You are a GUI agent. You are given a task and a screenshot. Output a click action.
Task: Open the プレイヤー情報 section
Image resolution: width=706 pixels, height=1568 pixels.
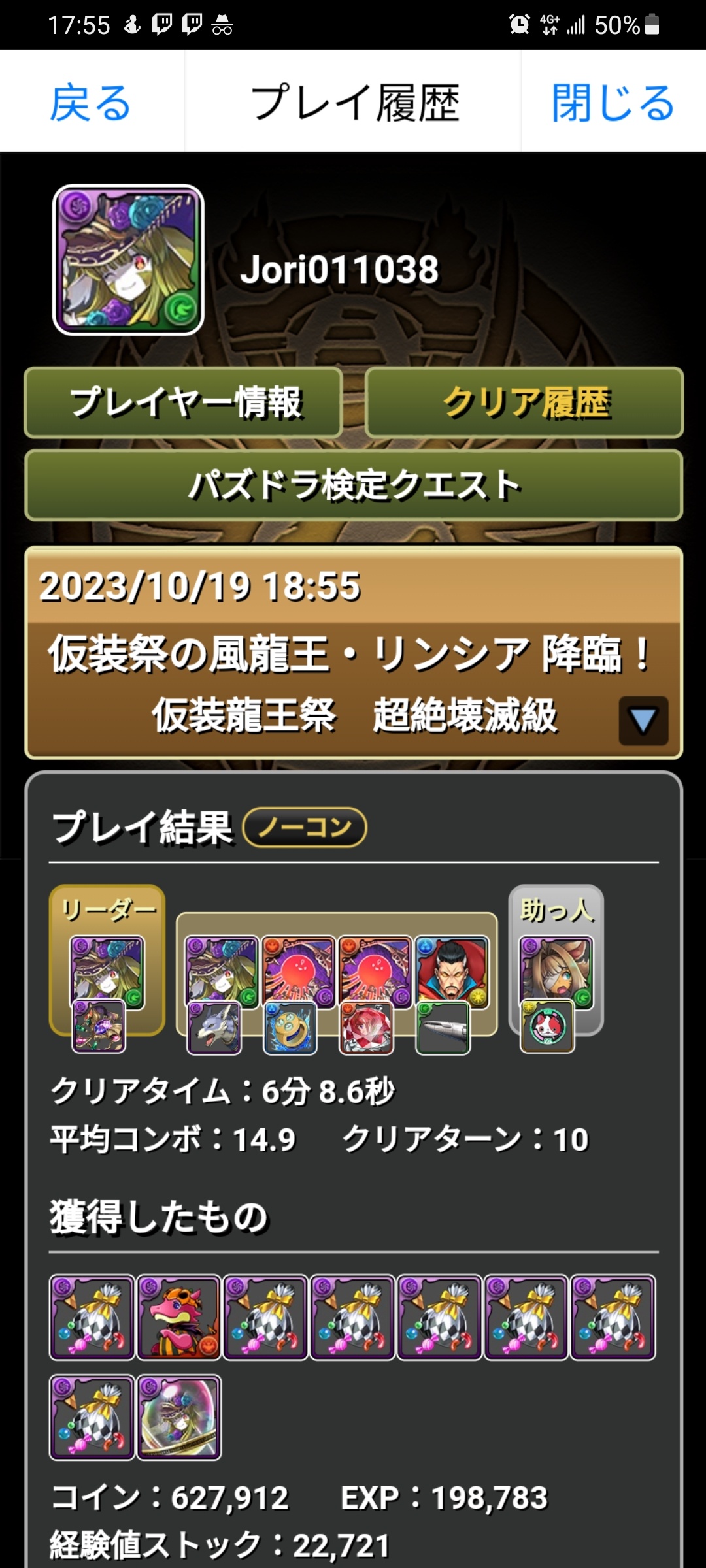[184, 402]
